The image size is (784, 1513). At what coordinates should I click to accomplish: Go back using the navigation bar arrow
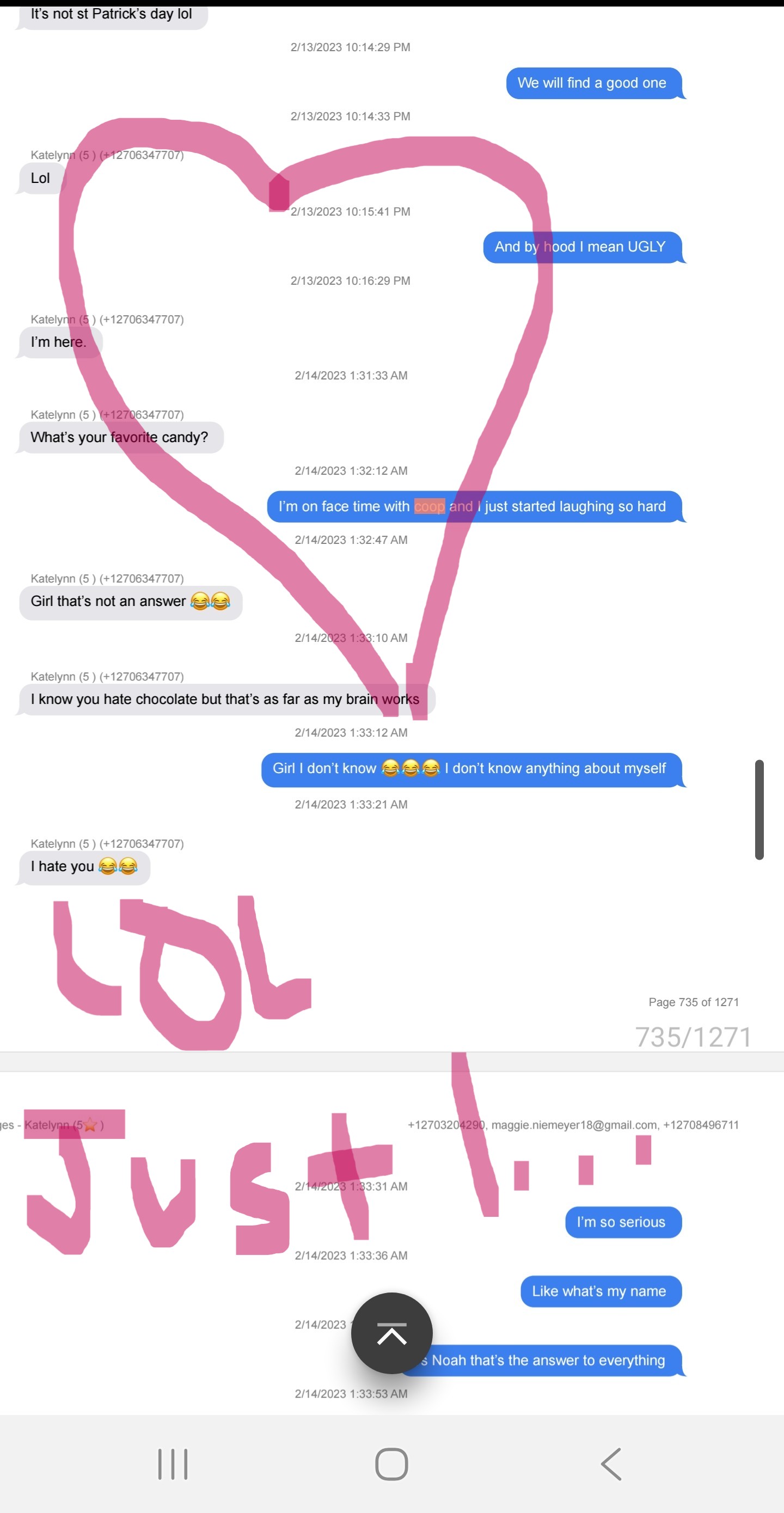[x=611, y=1463]
